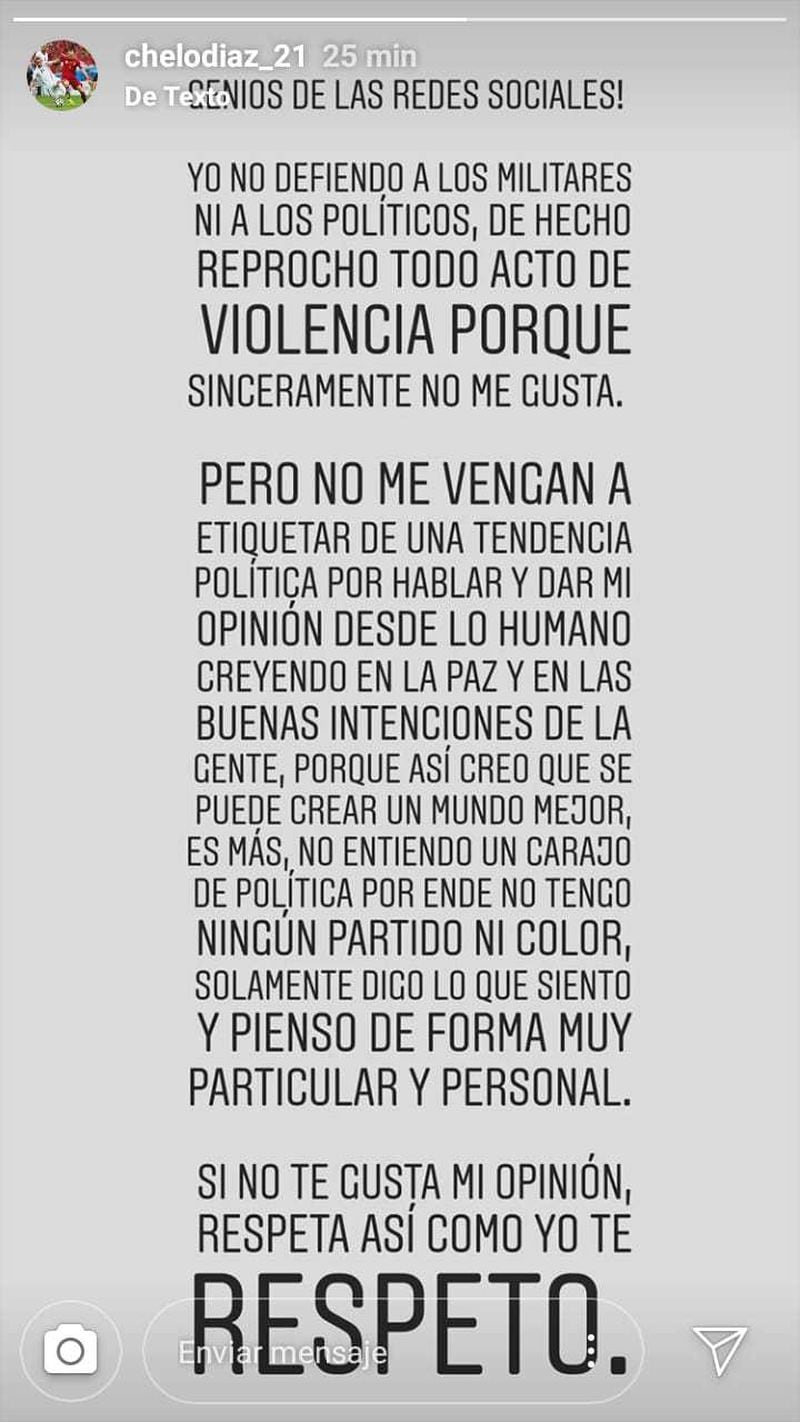The image size is (800, 1422).
Task: Open chelodiaz_21's profile picture
Action: click(x=62, y=75)
